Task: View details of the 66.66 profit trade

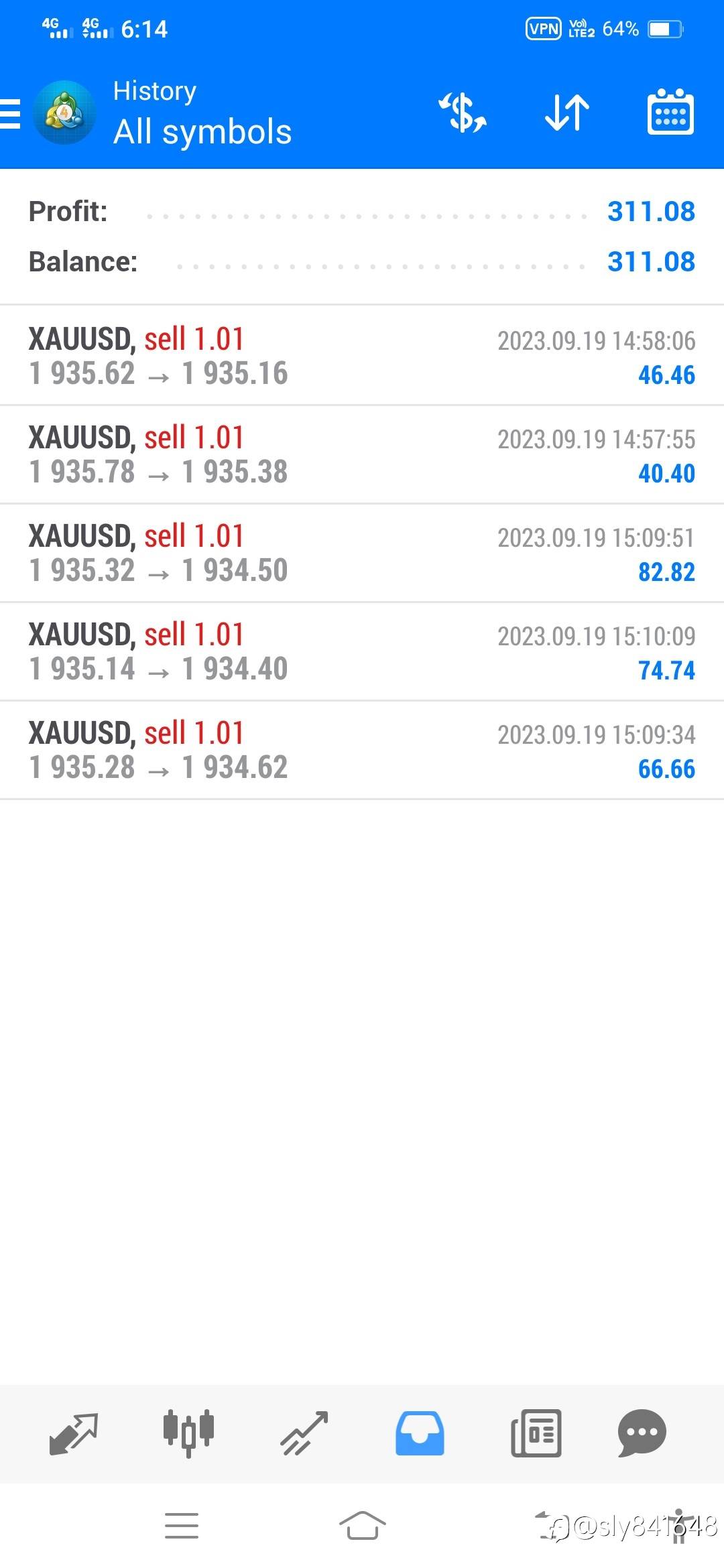Action: click(362, 750)
